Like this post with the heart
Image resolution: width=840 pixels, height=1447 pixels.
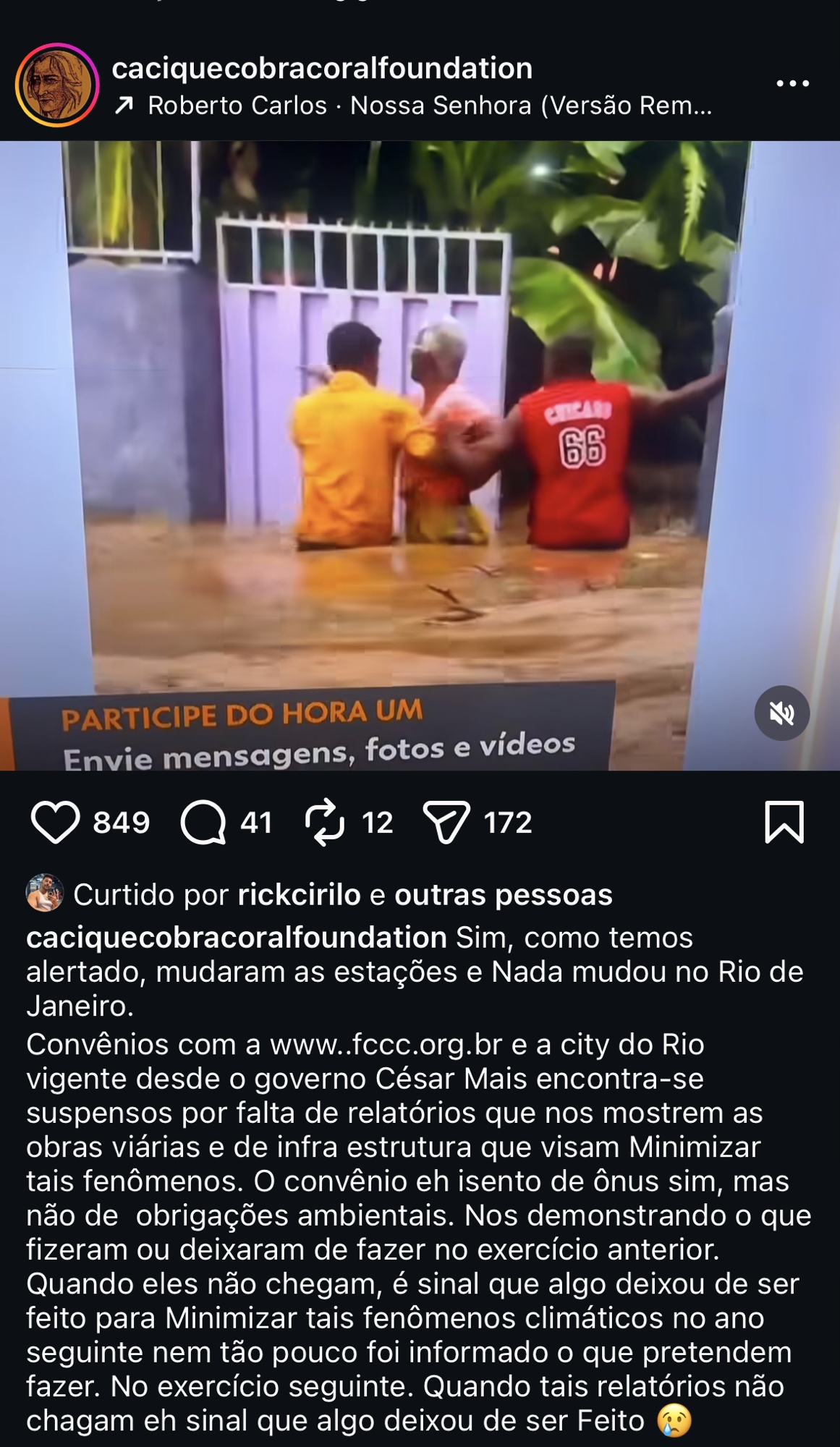point(55,823)
